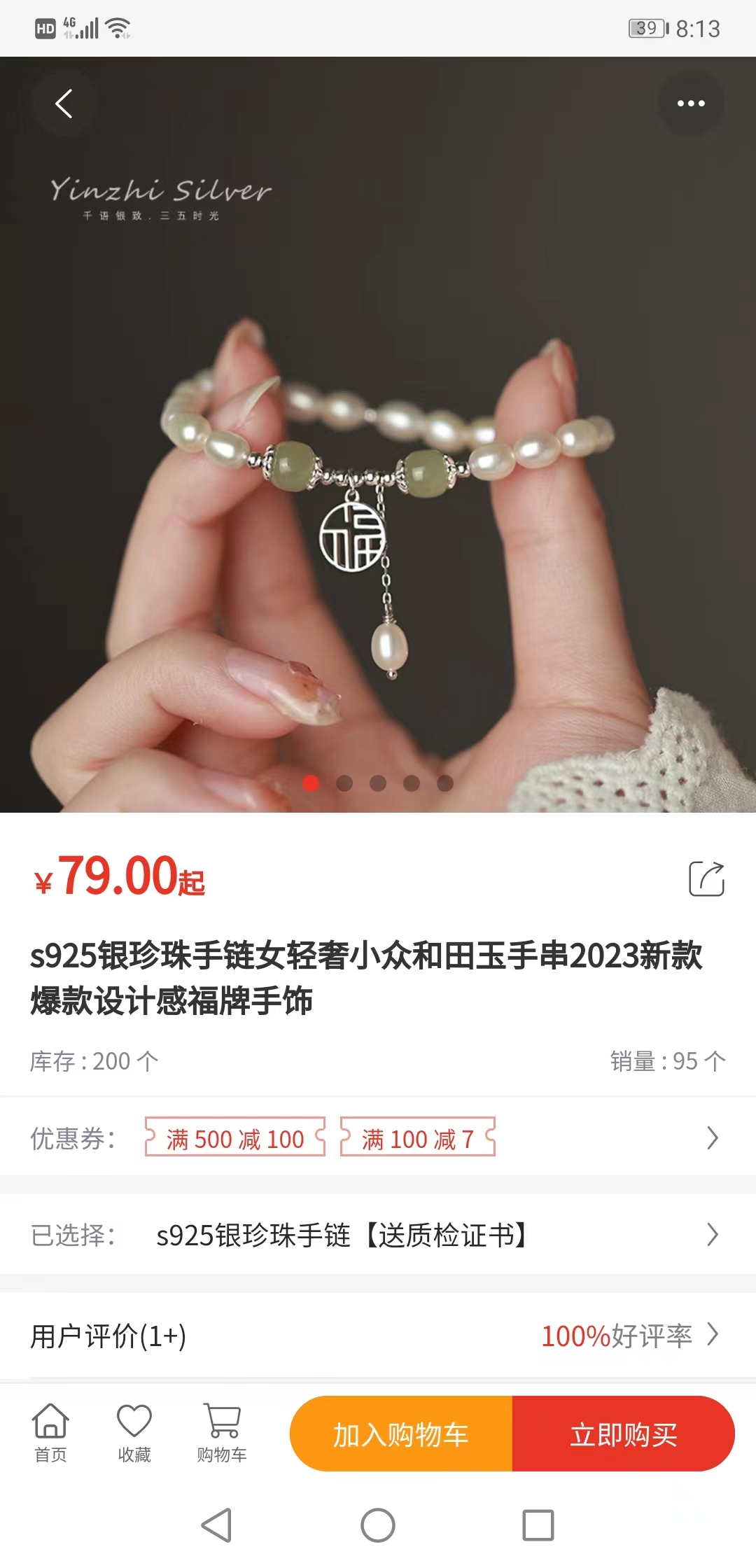Open user reviews 用户评价
This screenshot has width=756, height=1568.
click(x=378, y=1336)
